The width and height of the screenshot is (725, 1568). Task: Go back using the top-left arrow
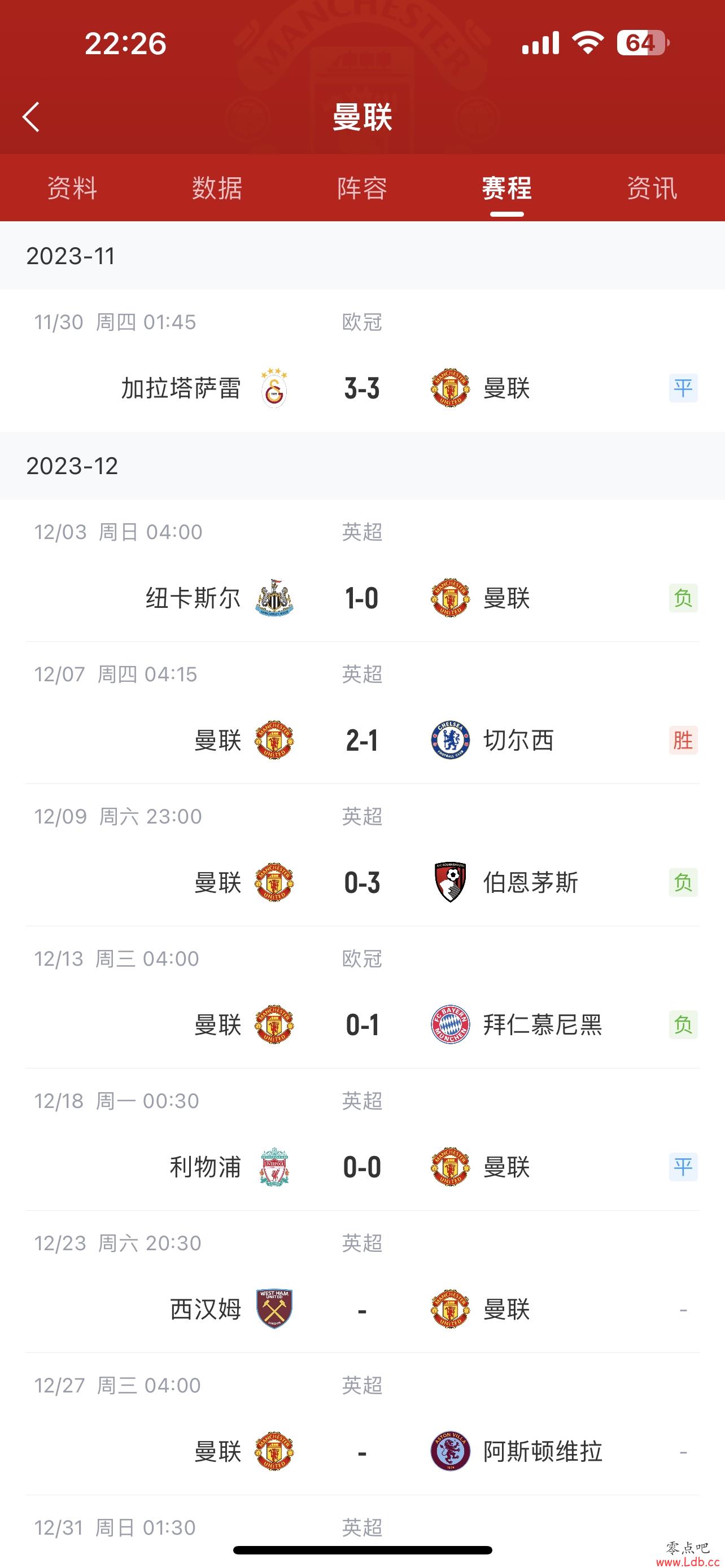point(31,116)
